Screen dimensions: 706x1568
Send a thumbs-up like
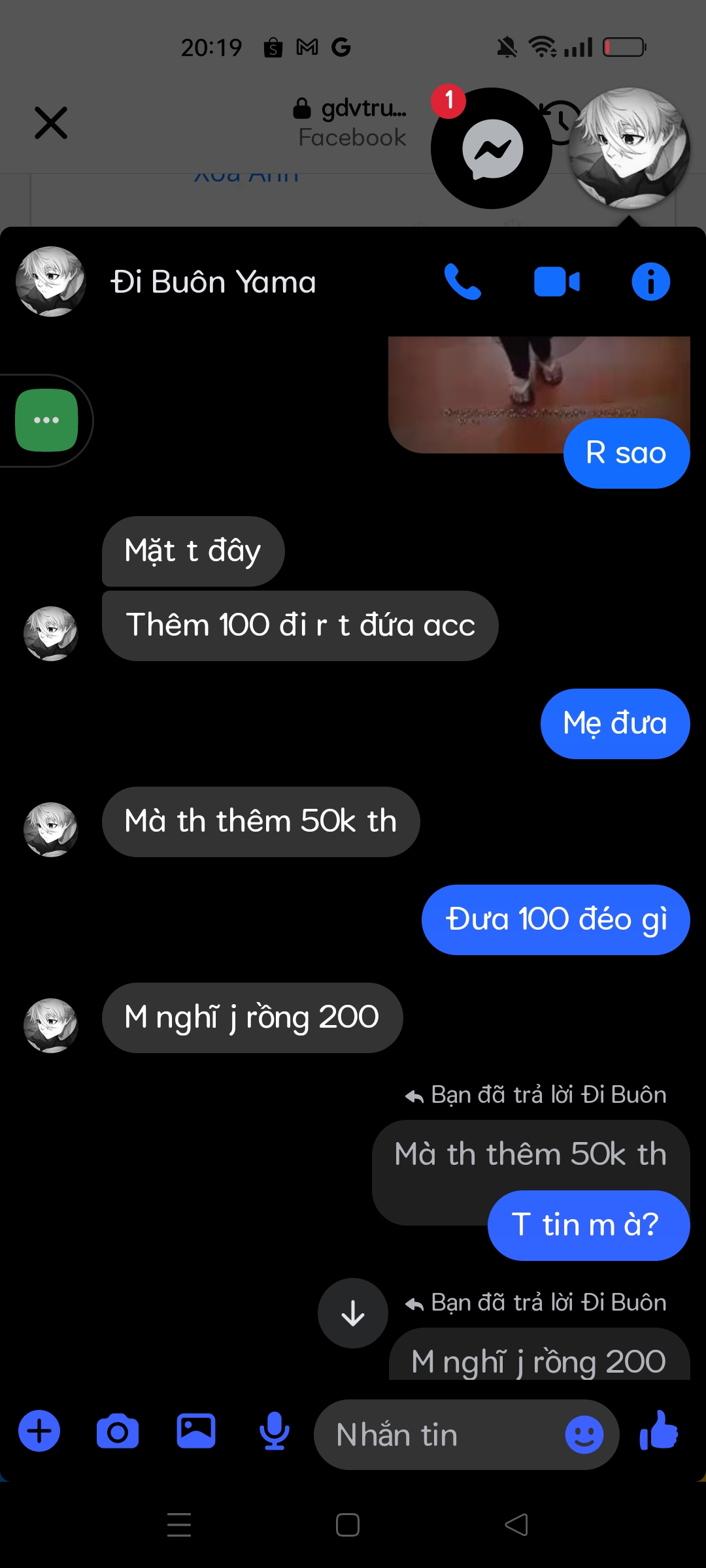pyautogui.click(x=659, y=1431)
